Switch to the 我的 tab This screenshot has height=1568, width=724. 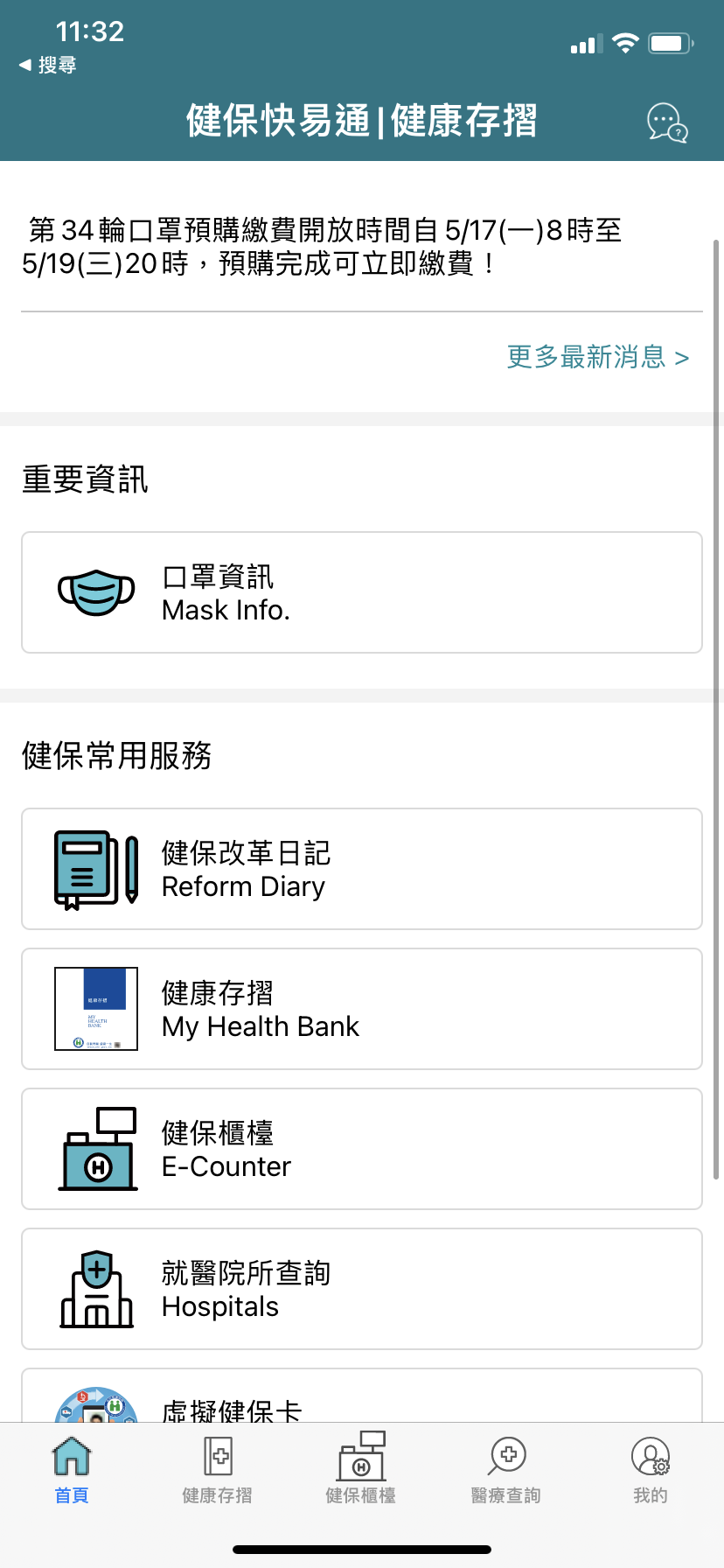tap(651, 1470)
